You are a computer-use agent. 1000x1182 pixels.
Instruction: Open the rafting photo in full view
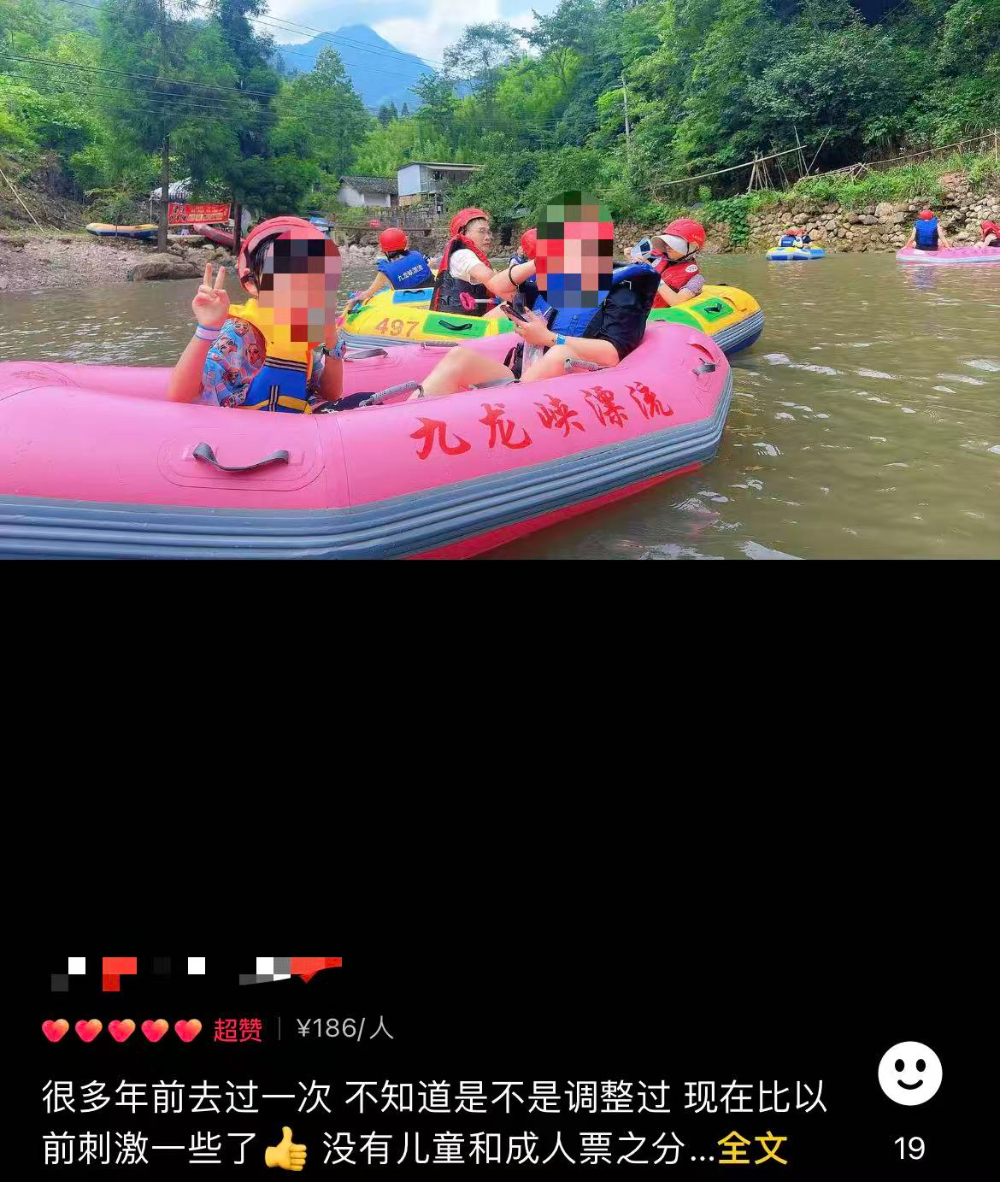pos(500,280)
